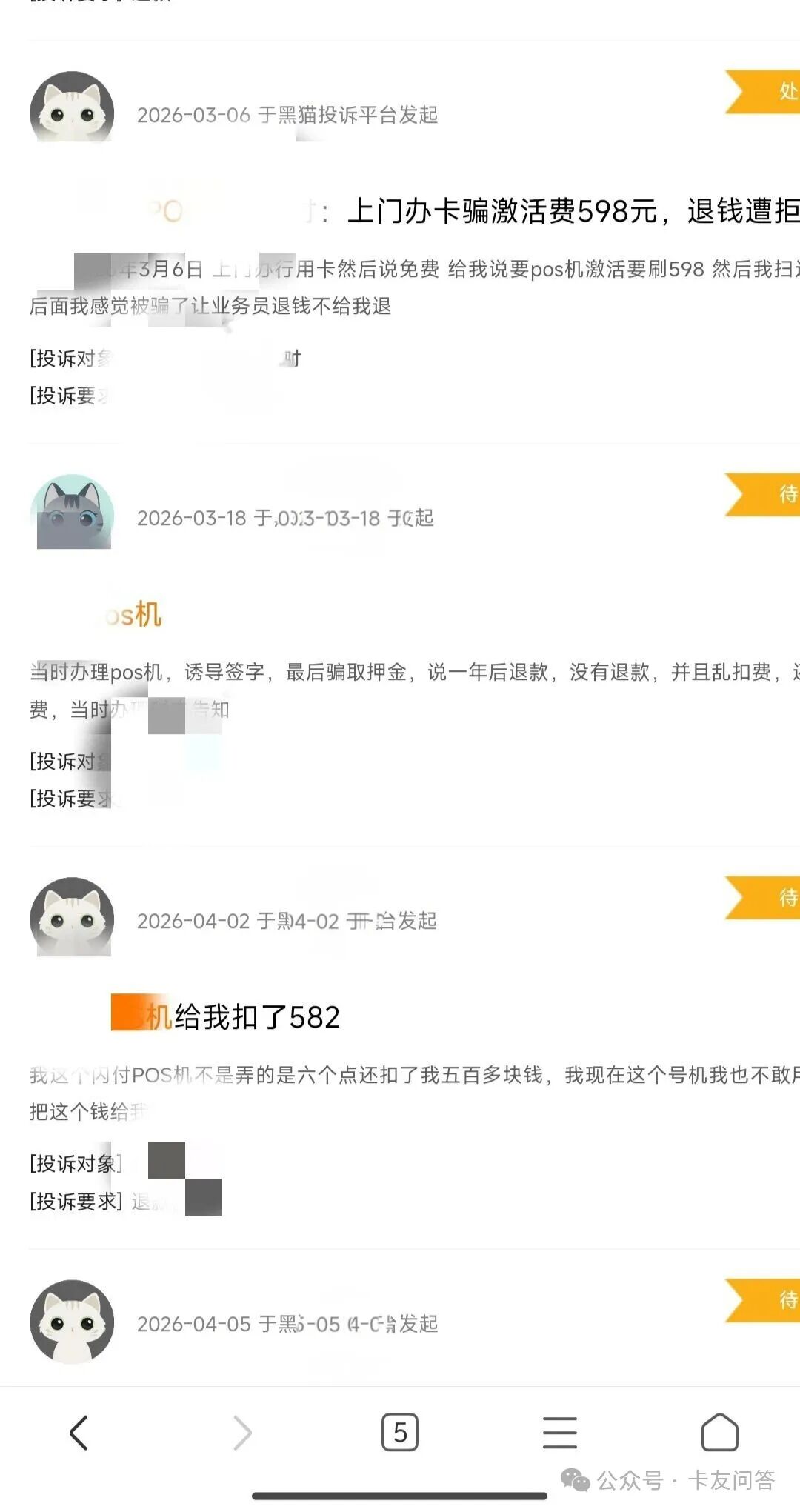
Task: Open the browser menu
Action: coord(560,1432)
